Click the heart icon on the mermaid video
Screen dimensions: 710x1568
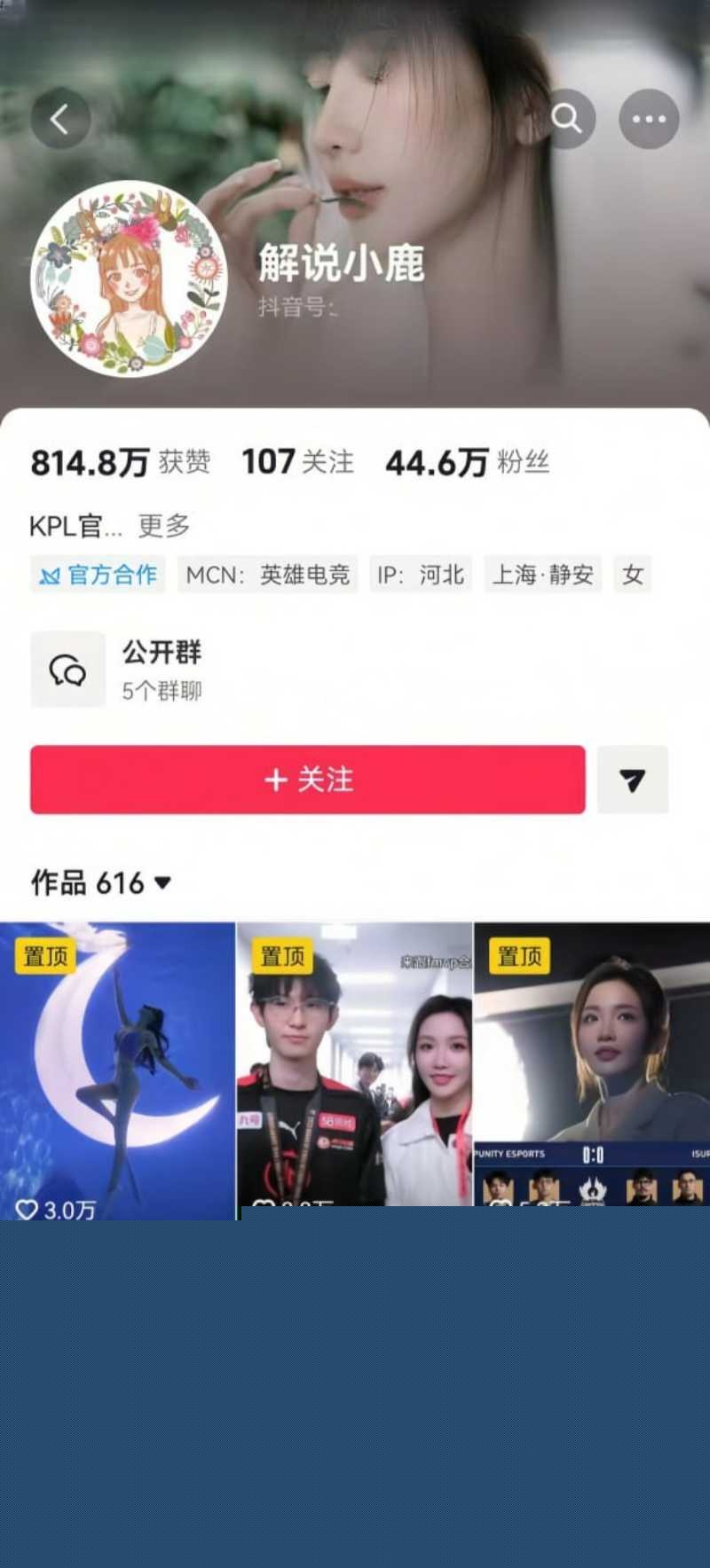tap(28, 1207)
